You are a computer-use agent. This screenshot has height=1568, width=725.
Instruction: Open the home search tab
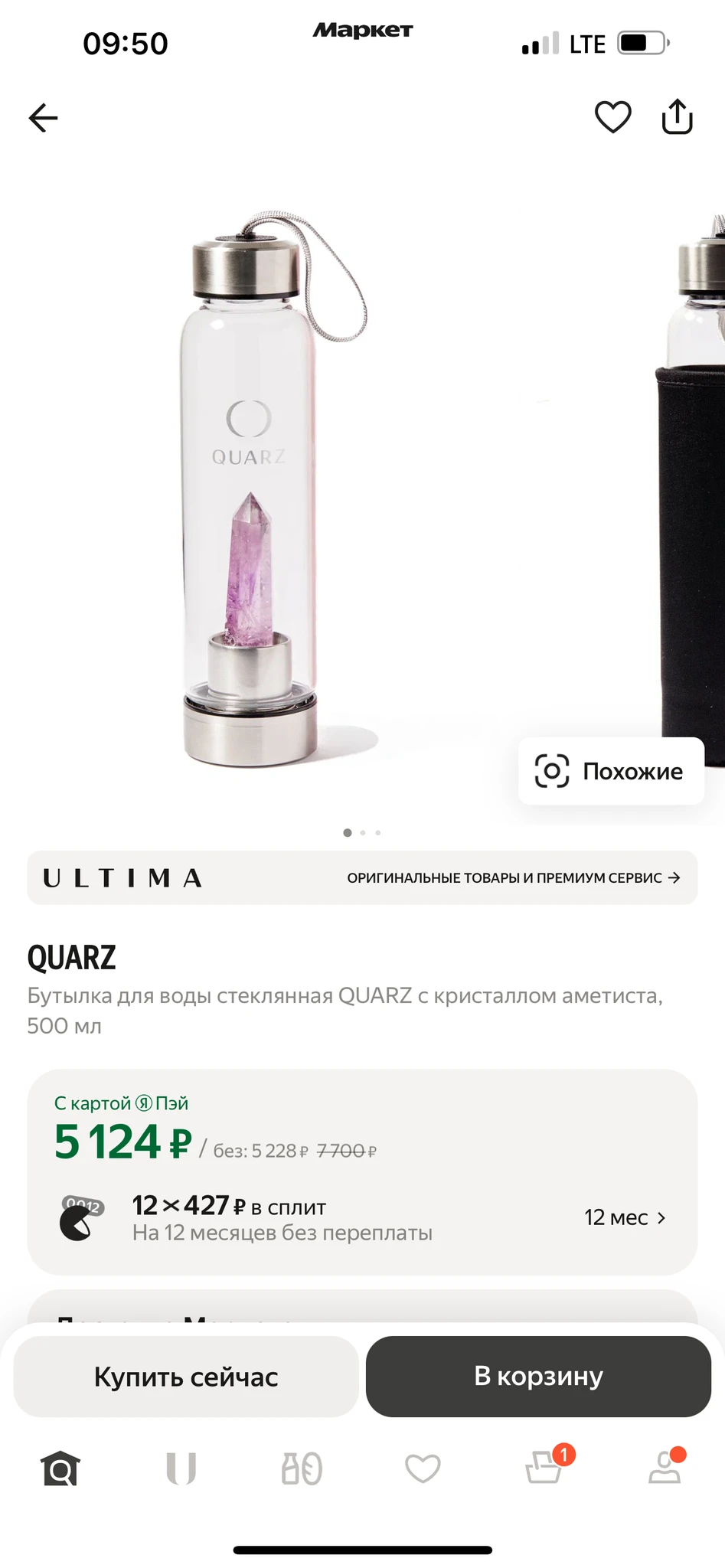coord(60,1468)
